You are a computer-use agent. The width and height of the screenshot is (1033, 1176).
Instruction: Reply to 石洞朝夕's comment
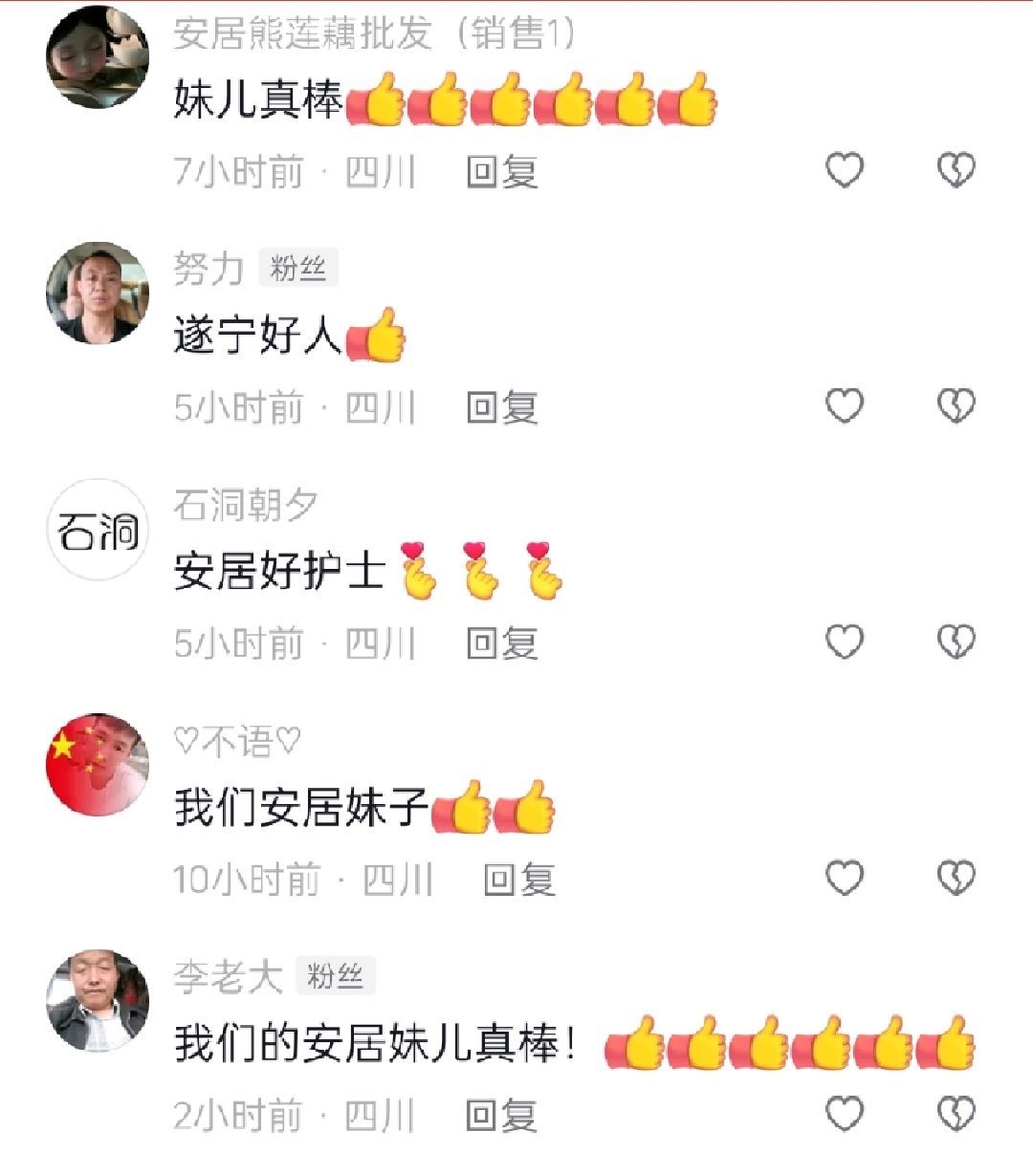click(502, 643)
